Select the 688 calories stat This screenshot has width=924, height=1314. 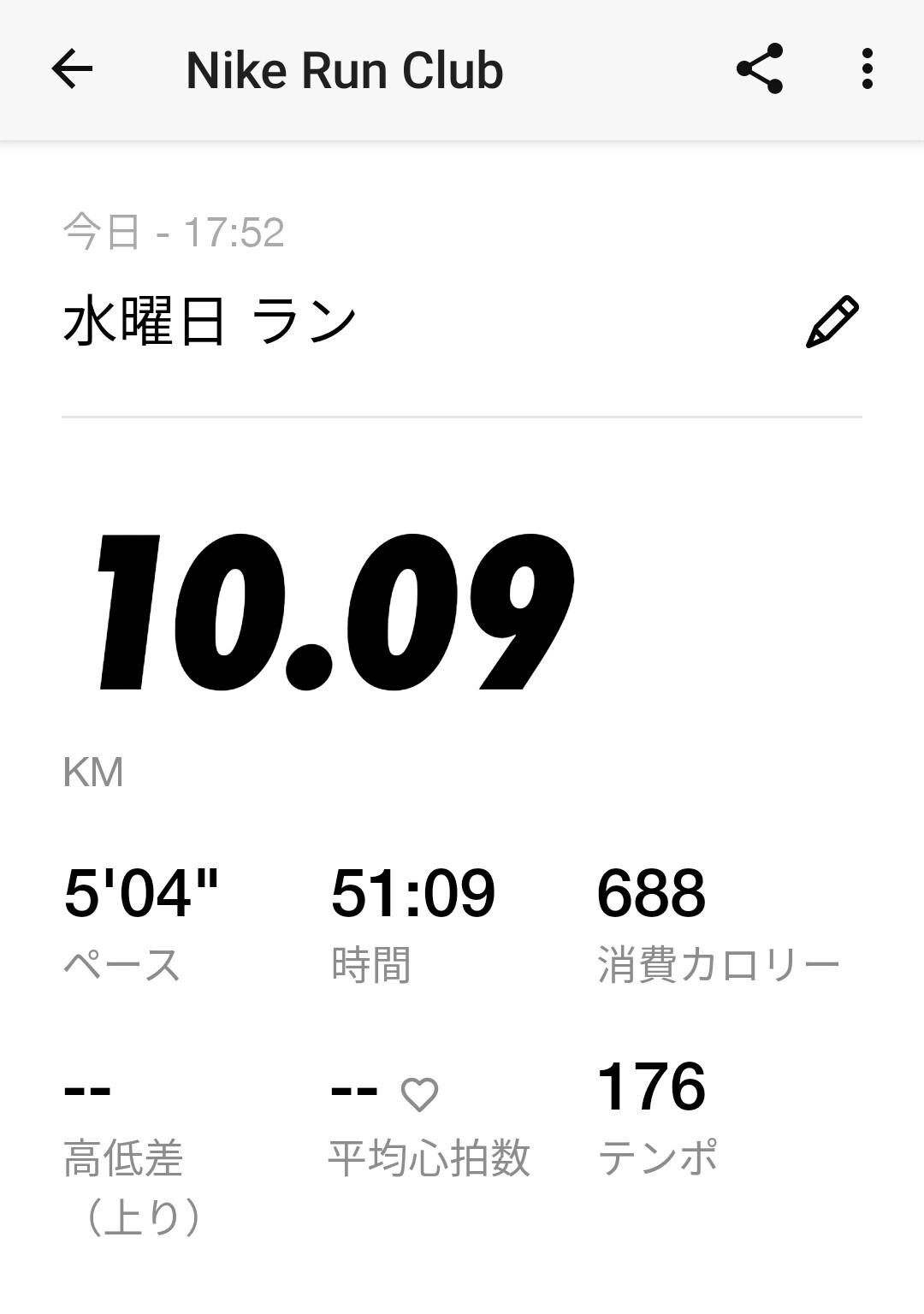(653, 893)
